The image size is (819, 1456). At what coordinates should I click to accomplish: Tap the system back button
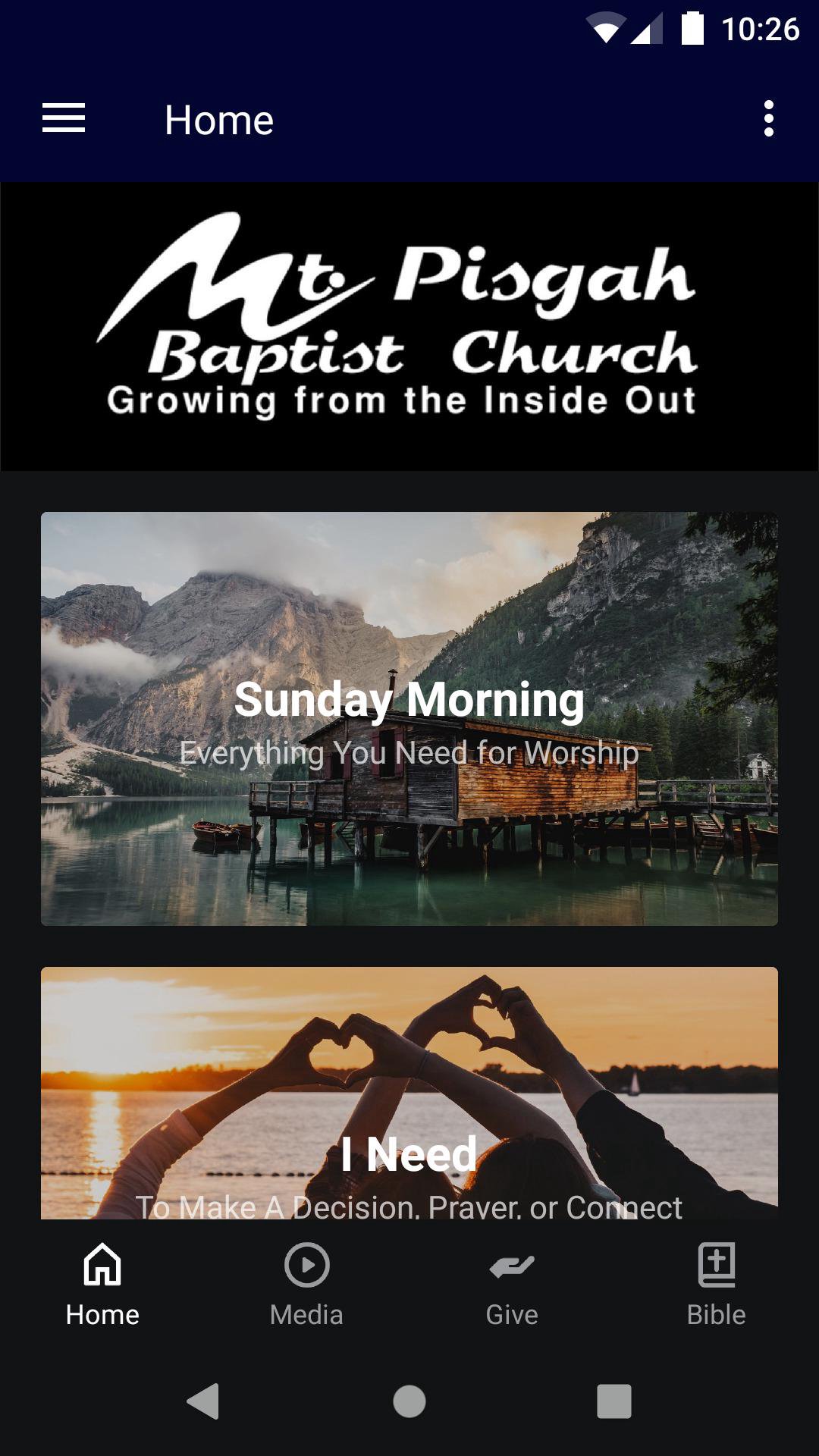coord(203,1401)
